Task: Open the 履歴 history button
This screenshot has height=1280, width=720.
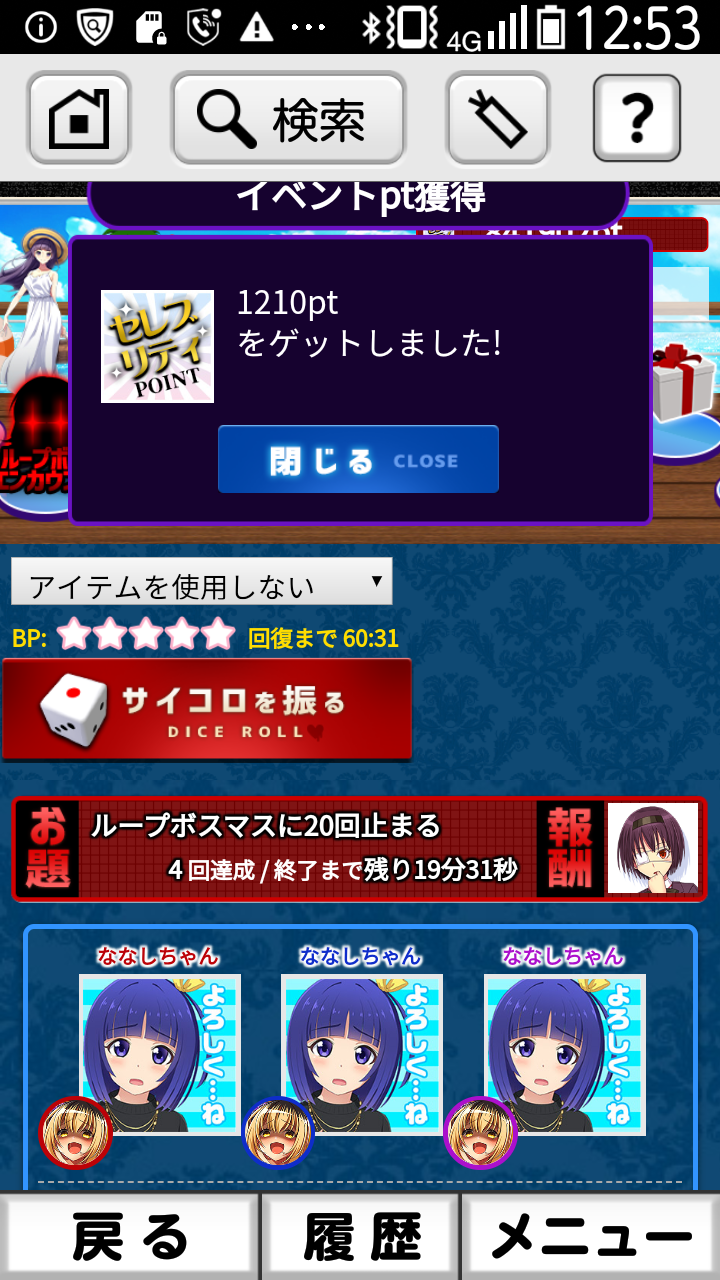Action: point(361,1238)
